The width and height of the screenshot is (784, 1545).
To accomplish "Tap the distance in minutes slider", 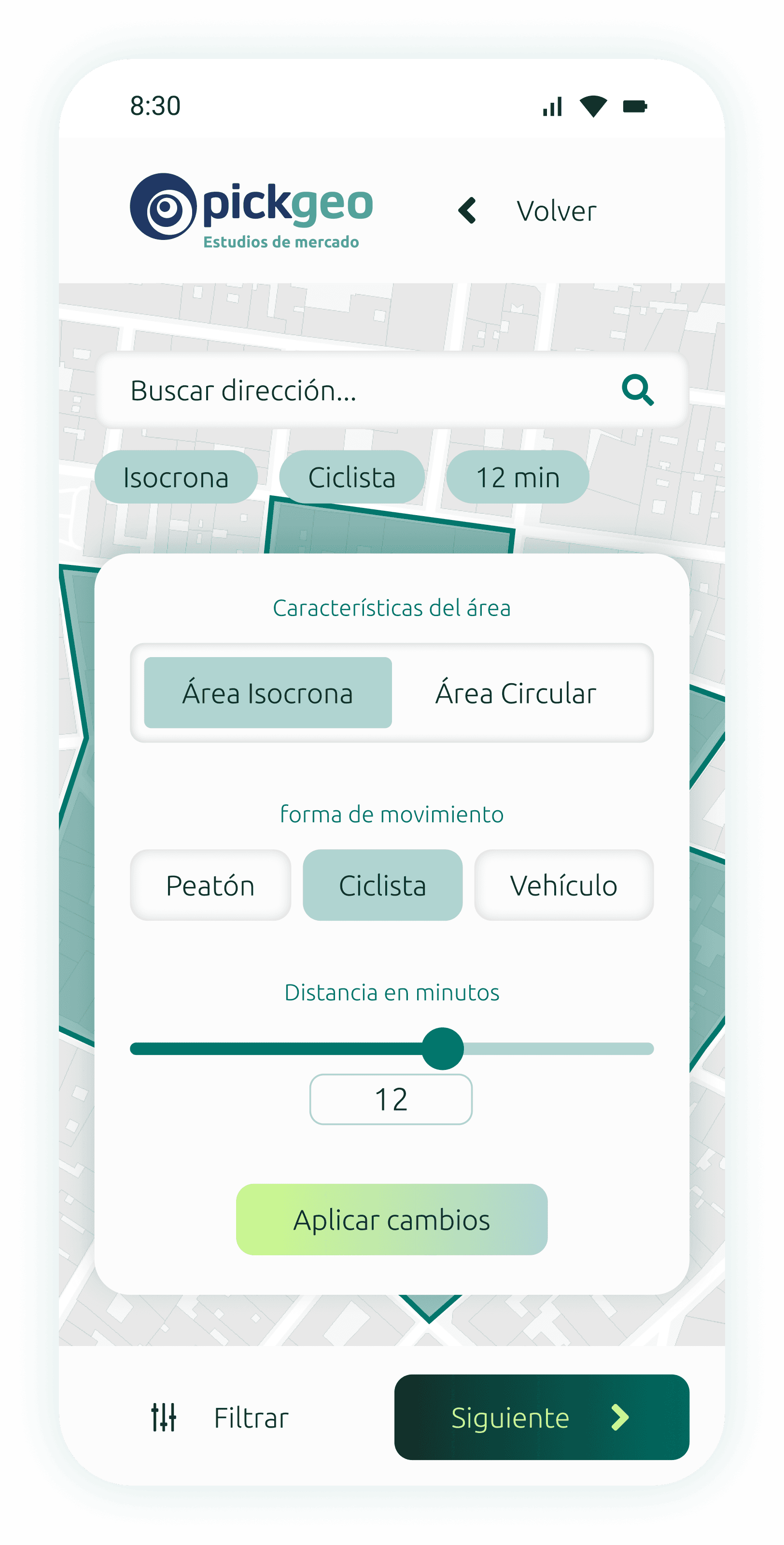I will [392, 1048].
